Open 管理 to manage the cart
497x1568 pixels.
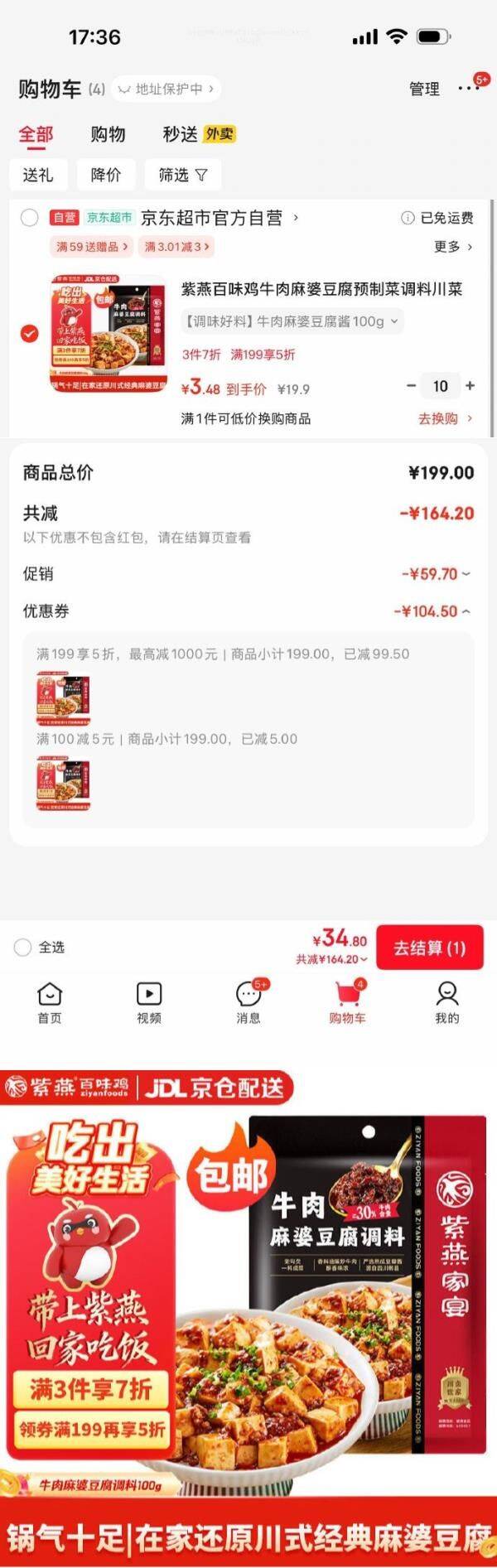tap(424, 89)
